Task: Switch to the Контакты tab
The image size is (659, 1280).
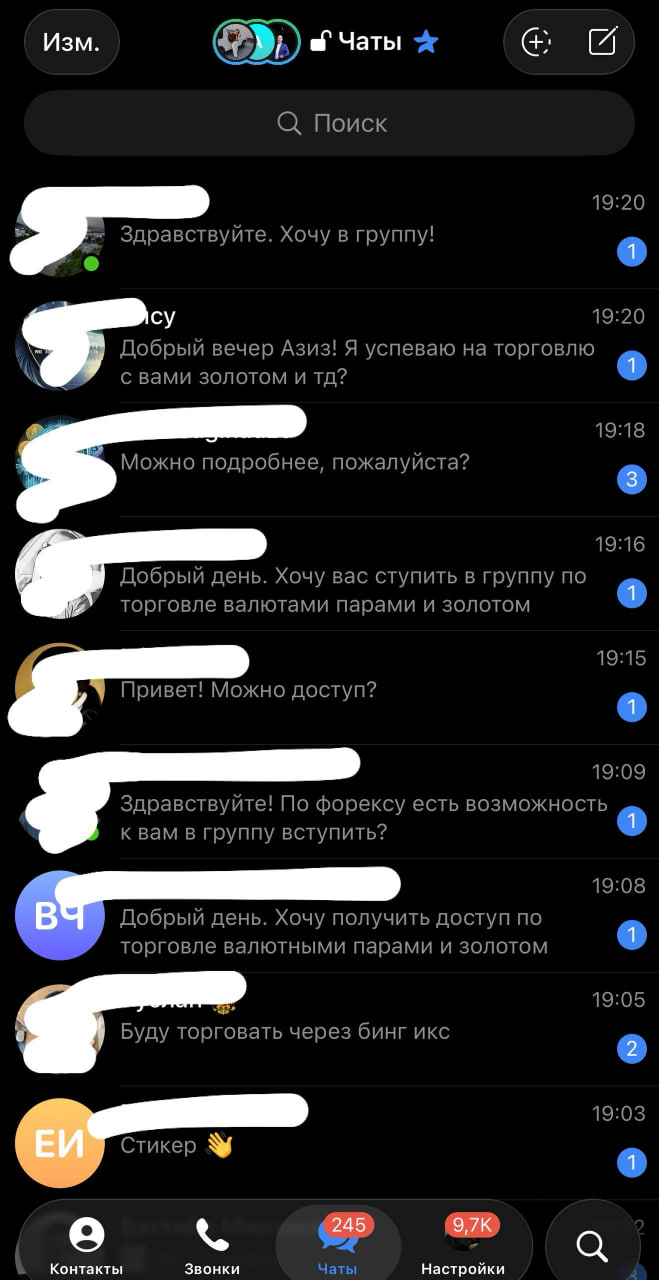Action: point(86,1246)
